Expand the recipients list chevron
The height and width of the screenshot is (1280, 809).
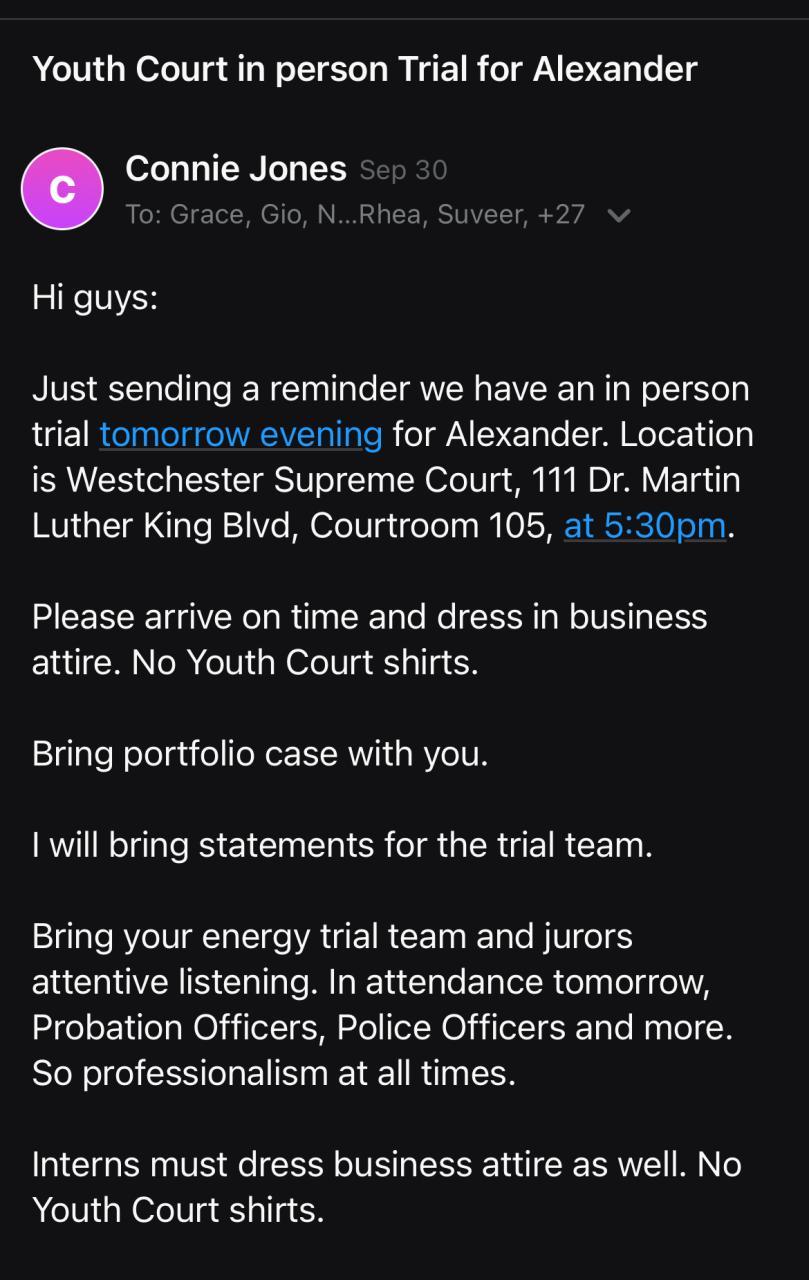(x=619, y=215)
